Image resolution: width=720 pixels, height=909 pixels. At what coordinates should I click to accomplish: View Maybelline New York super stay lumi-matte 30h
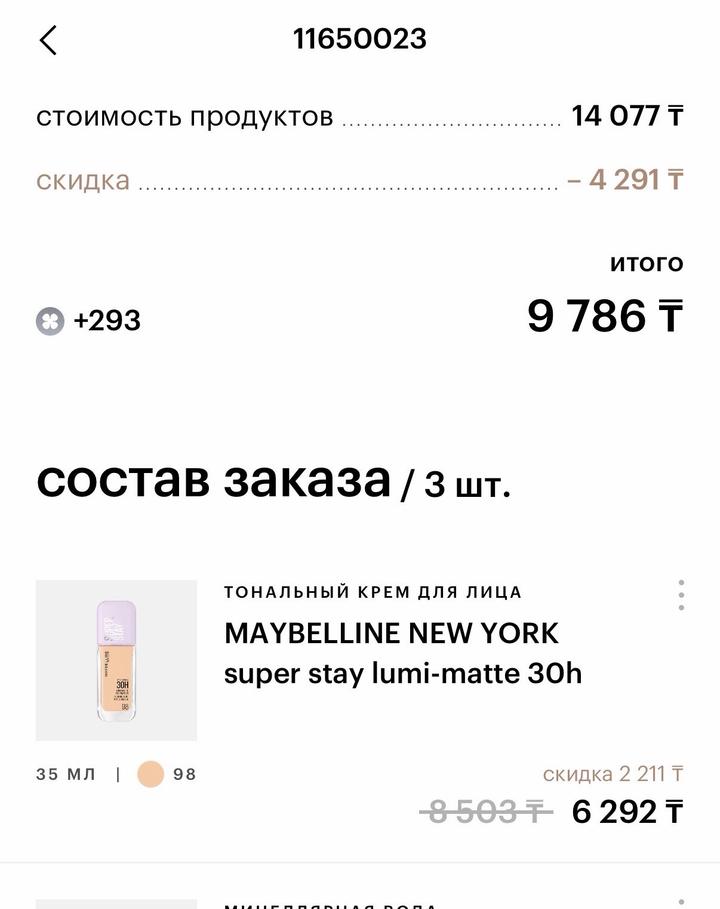click(404, 654)
